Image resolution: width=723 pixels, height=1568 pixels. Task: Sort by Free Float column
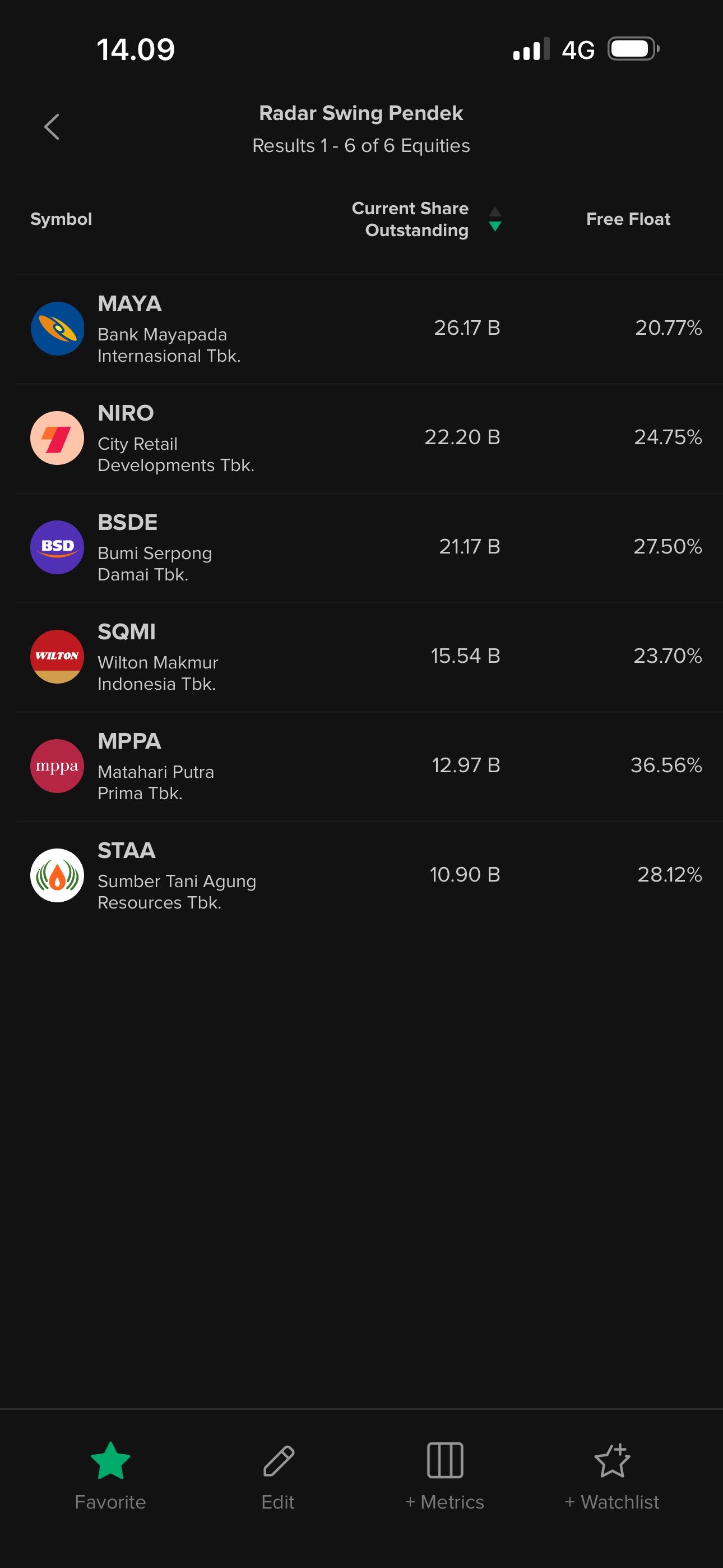coord(628,219)
